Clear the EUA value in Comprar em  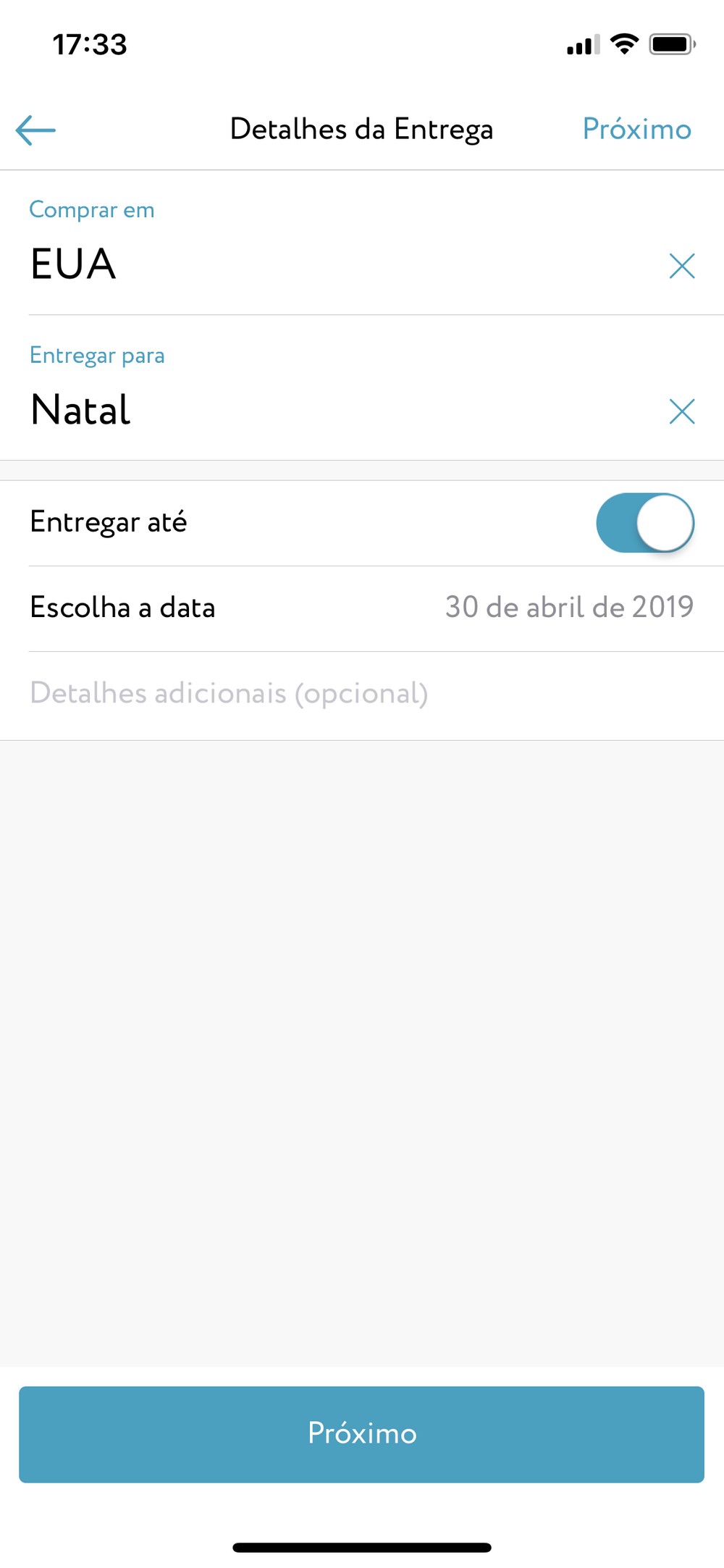(681, 266)
